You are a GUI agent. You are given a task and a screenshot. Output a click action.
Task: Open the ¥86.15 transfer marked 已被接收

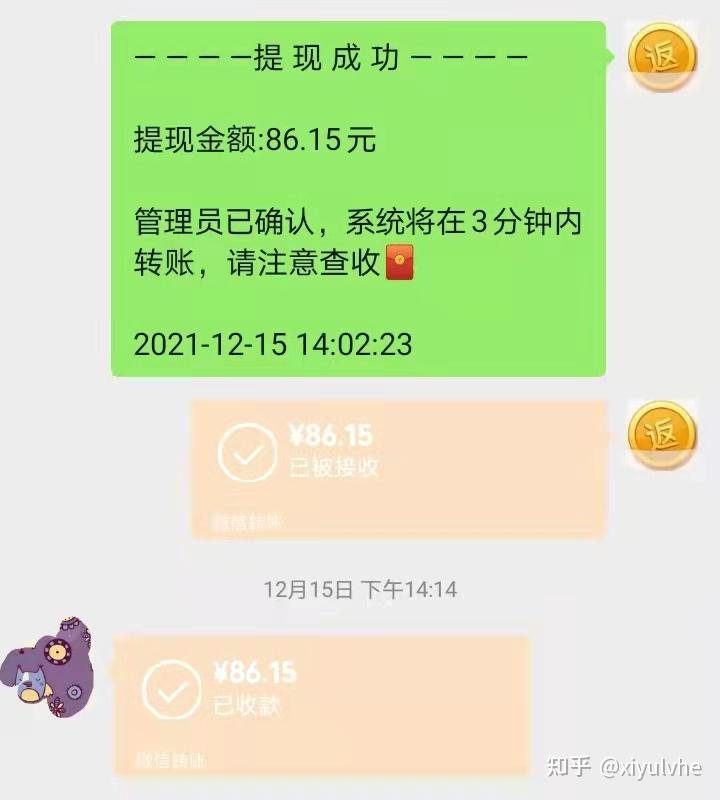(398, 469)
